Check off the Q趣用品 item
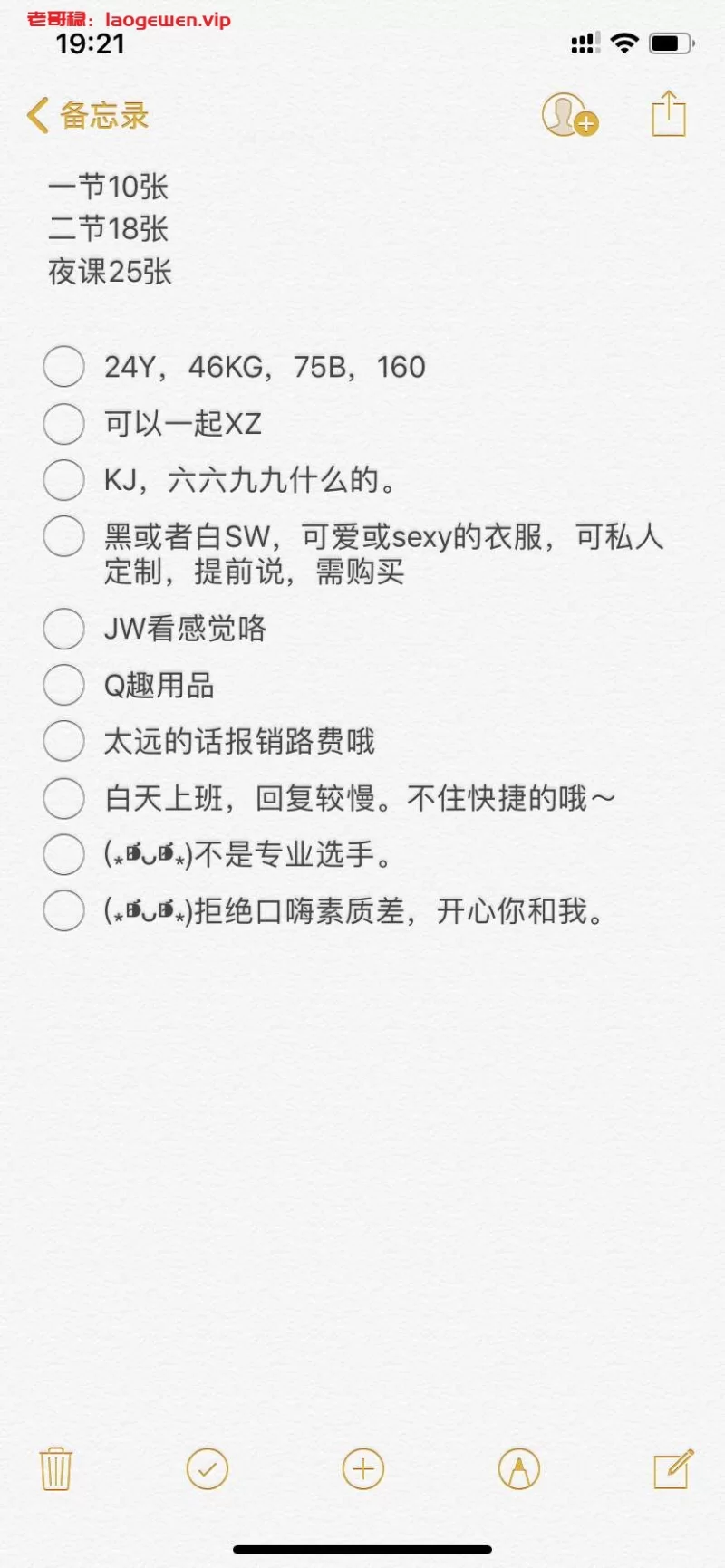 pyautogui.click(x=64, y=685)
